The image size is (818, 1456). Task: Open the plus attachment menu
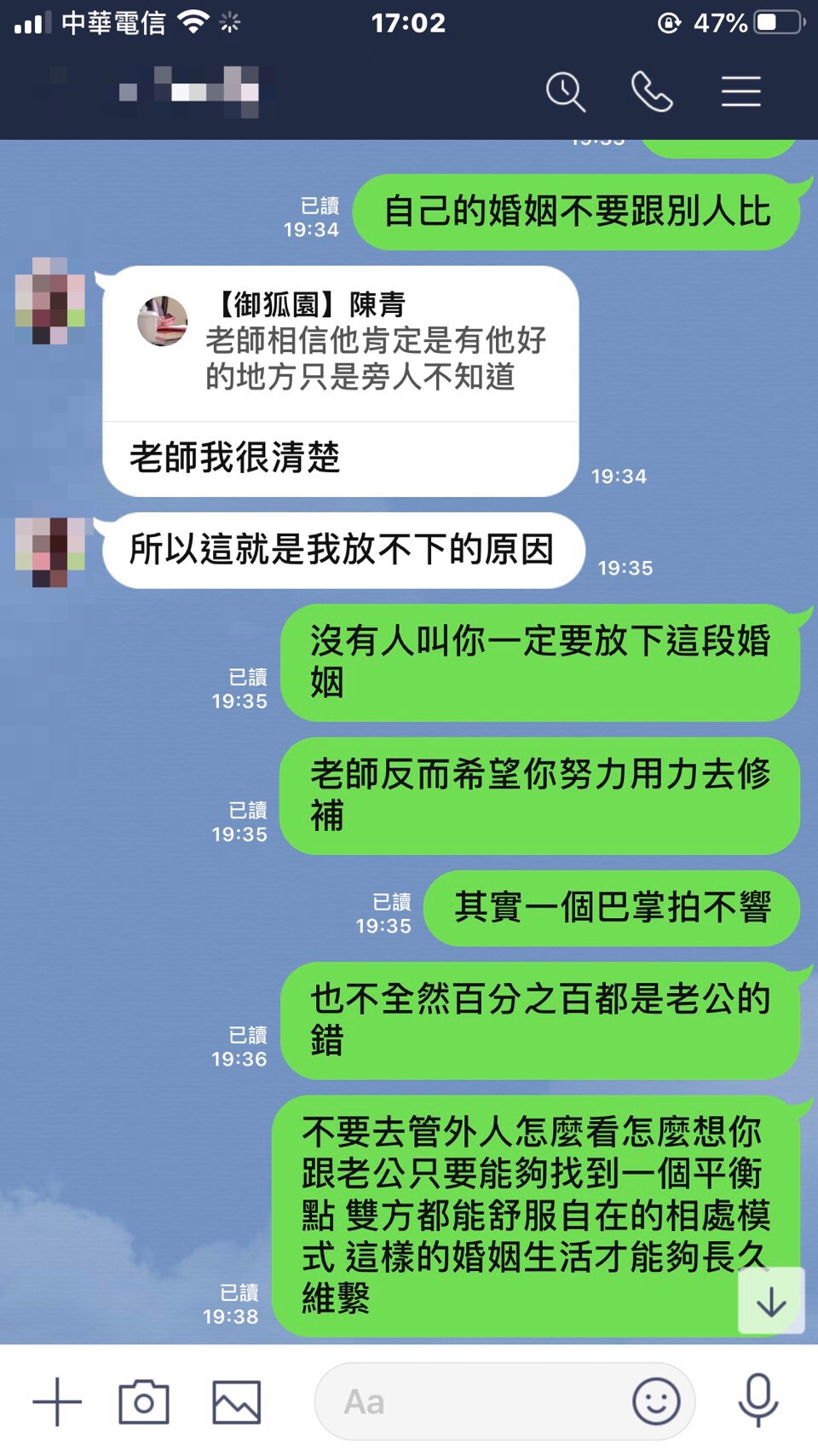57,1401
